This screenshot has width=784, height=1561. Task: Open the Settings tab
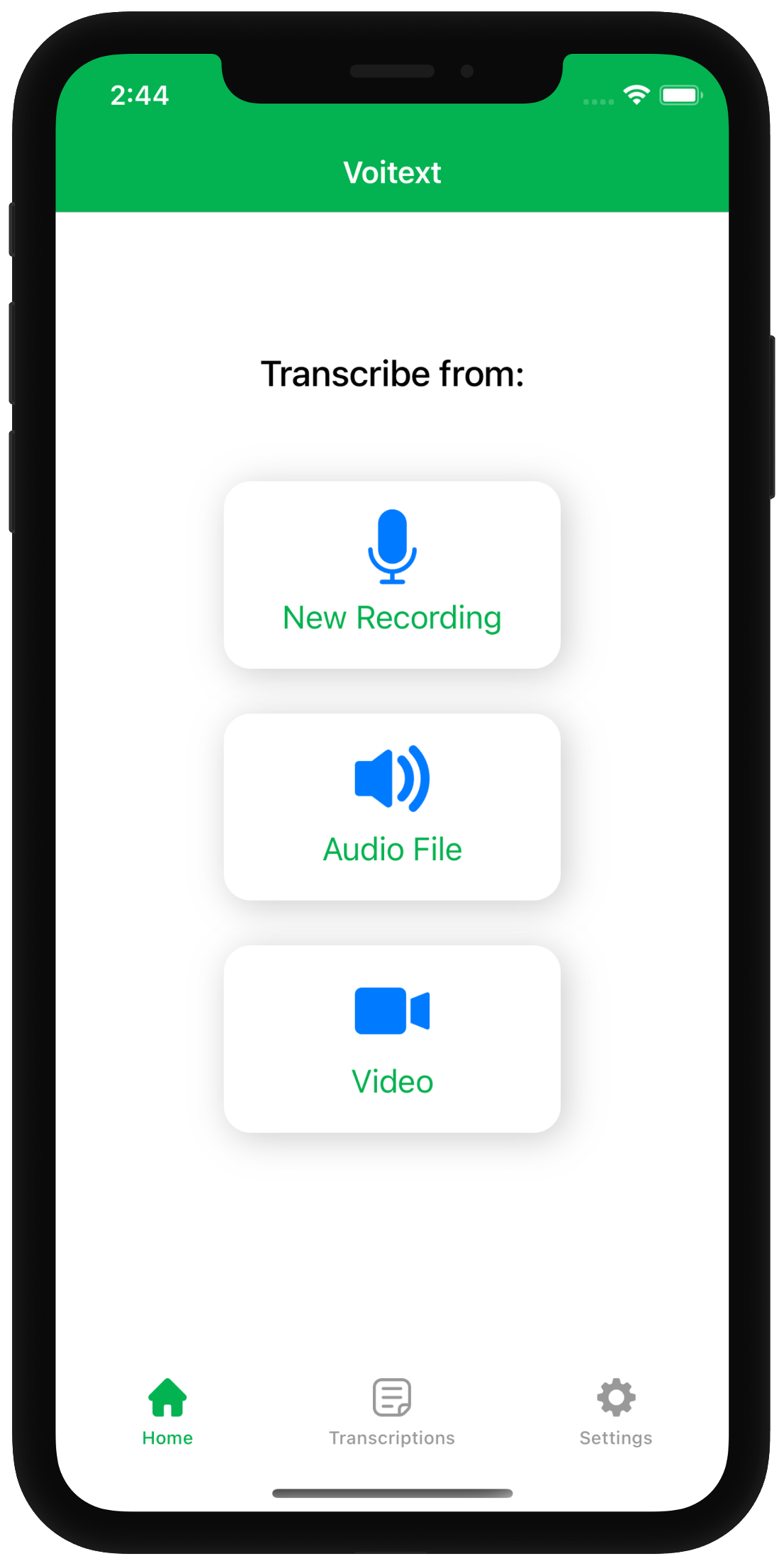(x=615, y=1411)
